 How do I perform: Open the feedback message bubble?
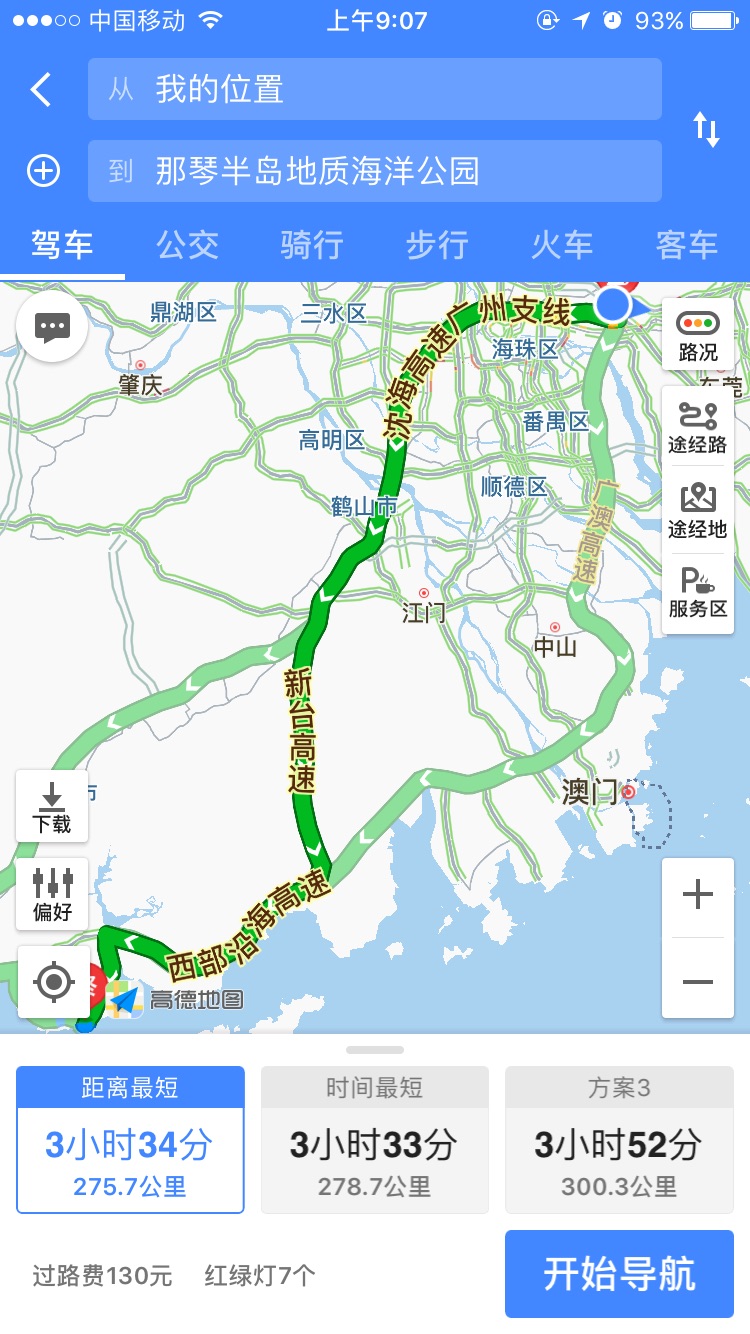click(x=52, y=326)
